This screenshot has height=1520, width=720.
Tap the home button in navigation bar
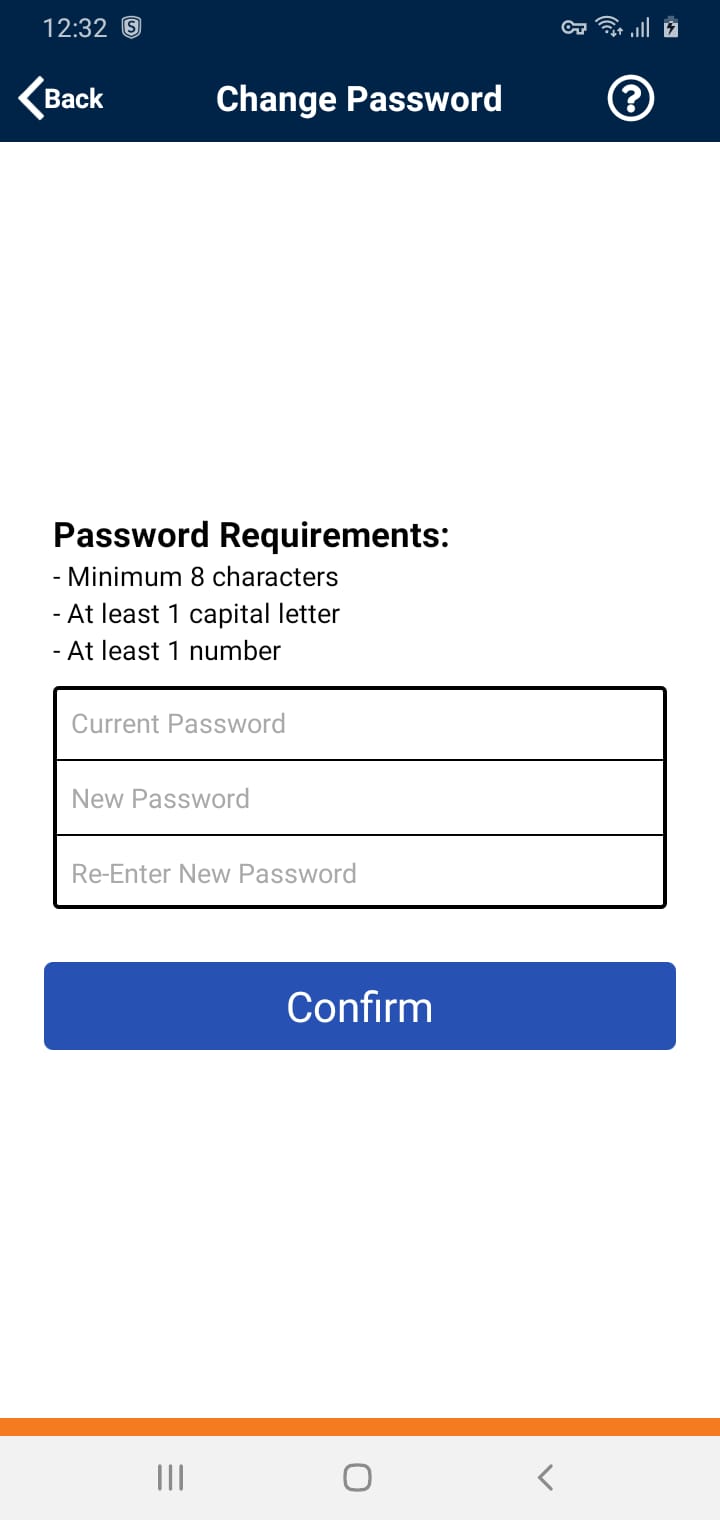click(357, 1476)
